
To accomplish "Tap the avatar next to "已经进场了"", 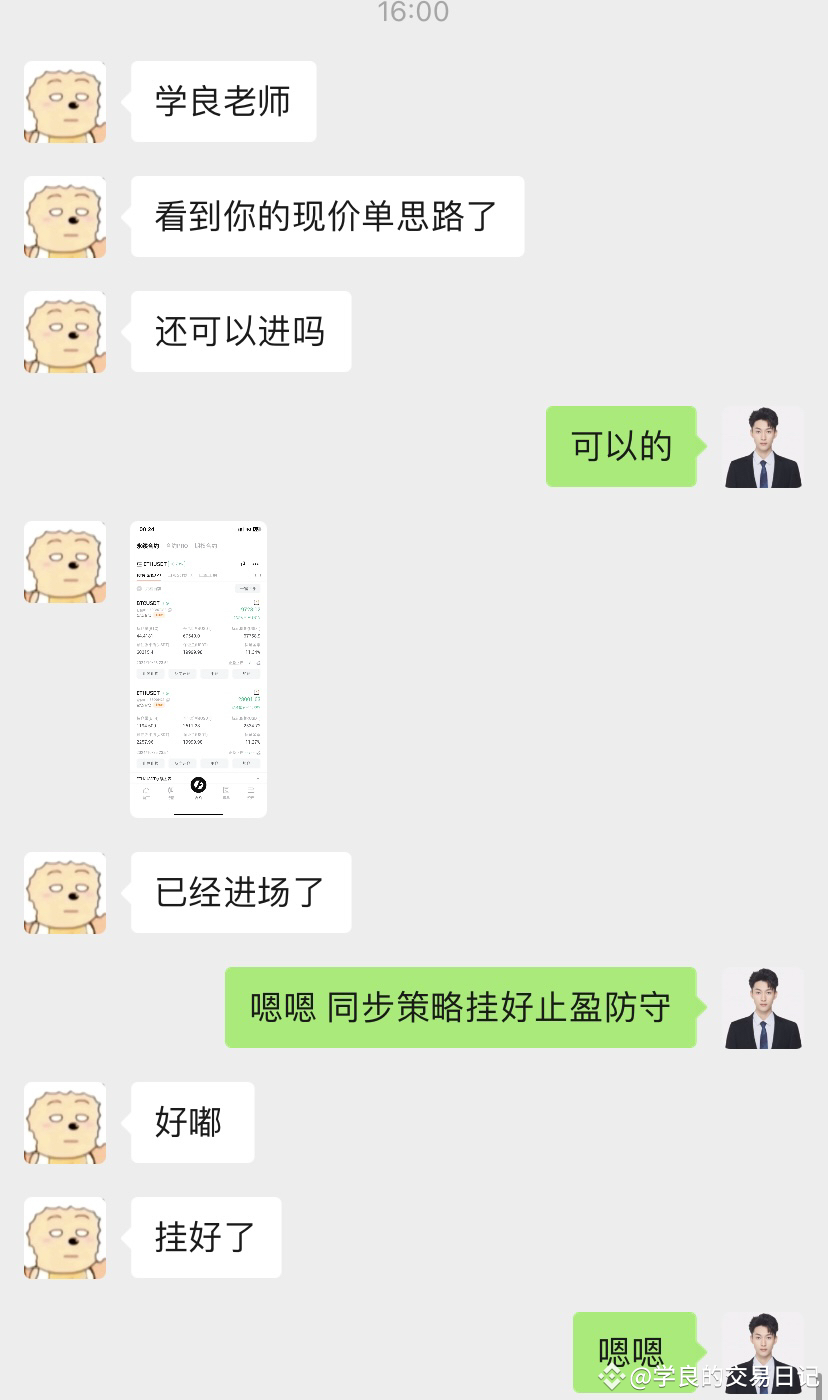I will tap(65, 893).
